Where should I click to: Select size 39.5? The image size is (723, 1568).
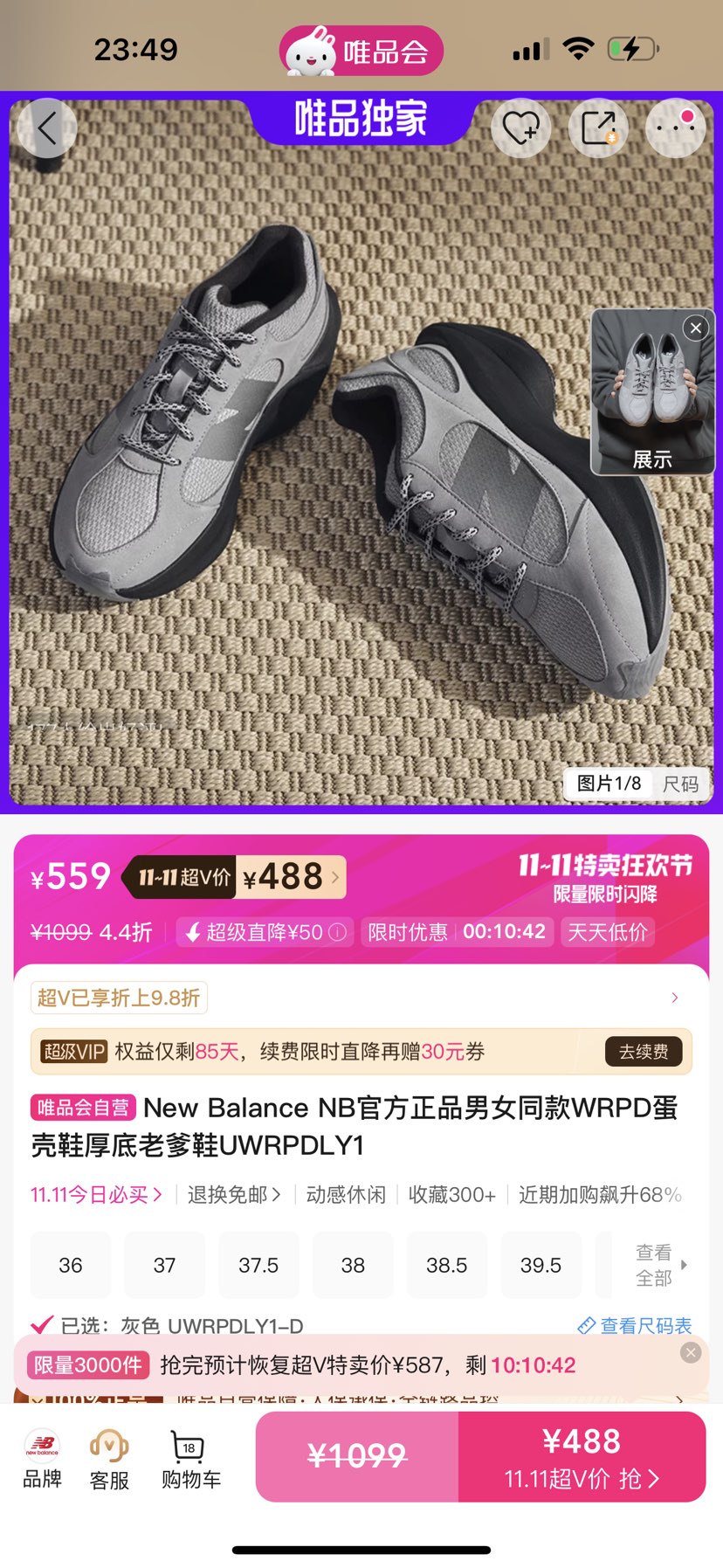coord(541,1264)
